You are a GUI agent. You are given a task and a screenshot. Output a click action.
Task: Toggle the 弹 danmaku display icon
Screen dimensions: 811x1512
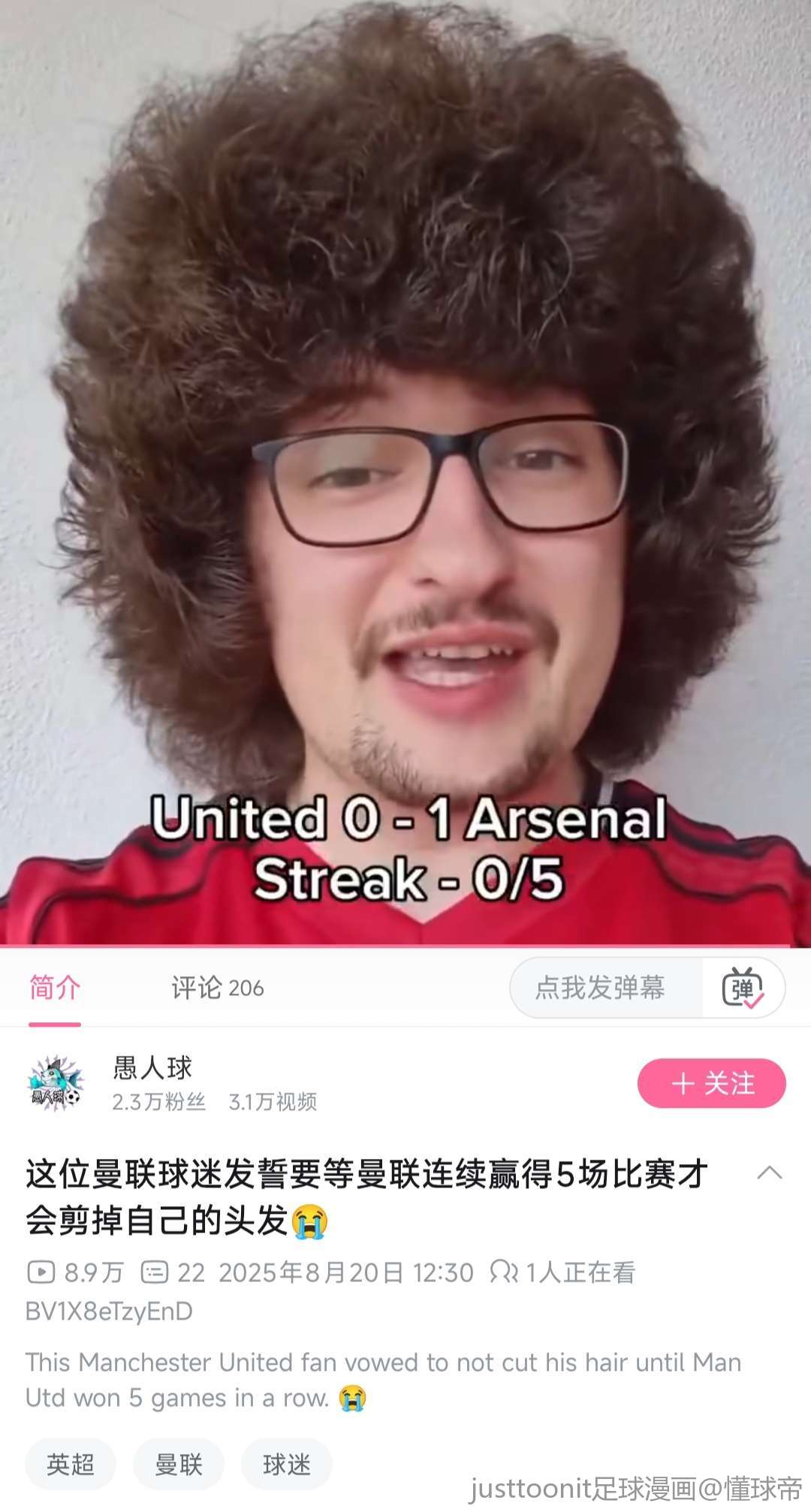coord(743,988)
